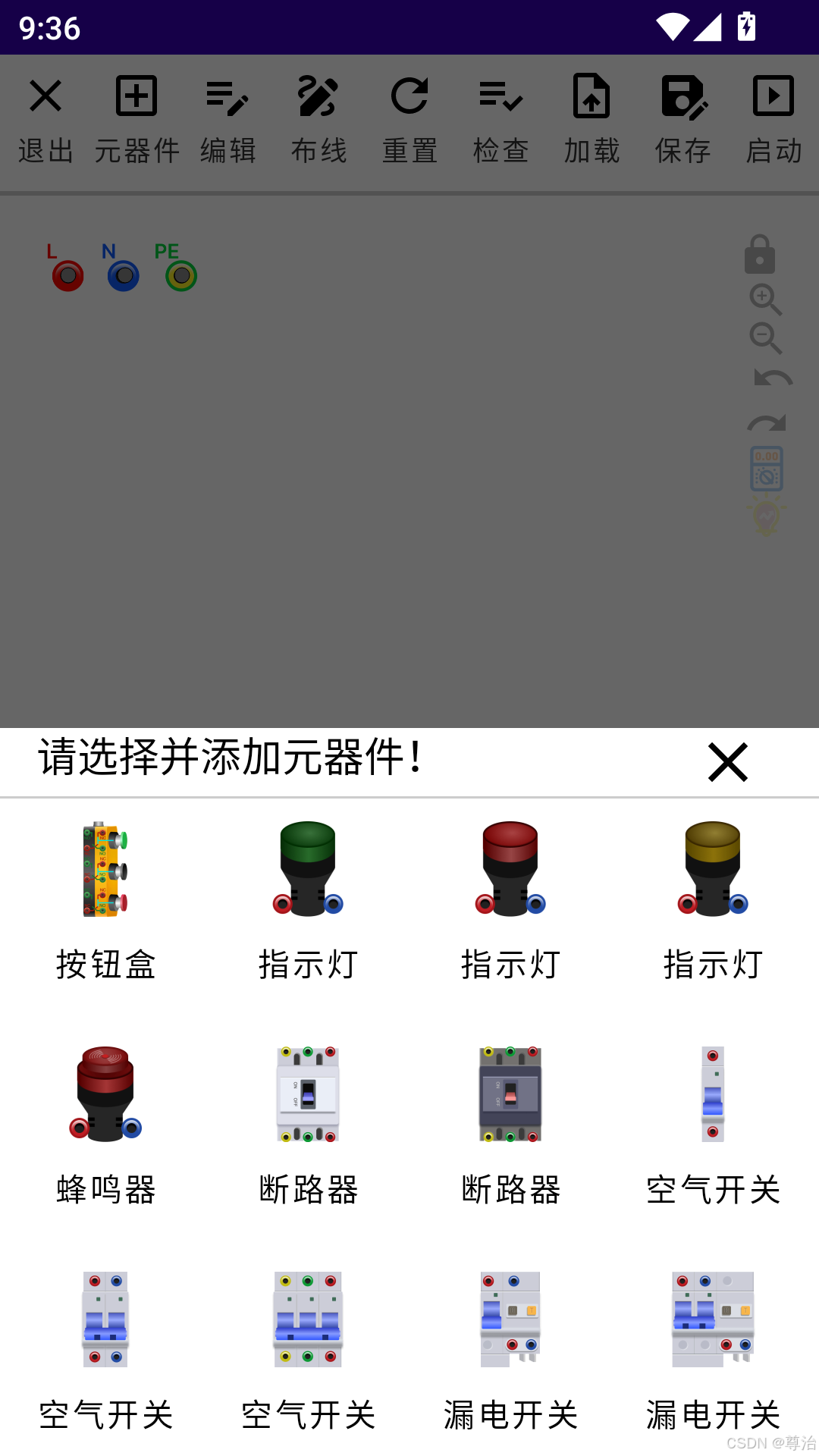819x1456 pixels.
Task: Open the multimeter tool on the sidebar
Action: (x=766, y=469)
